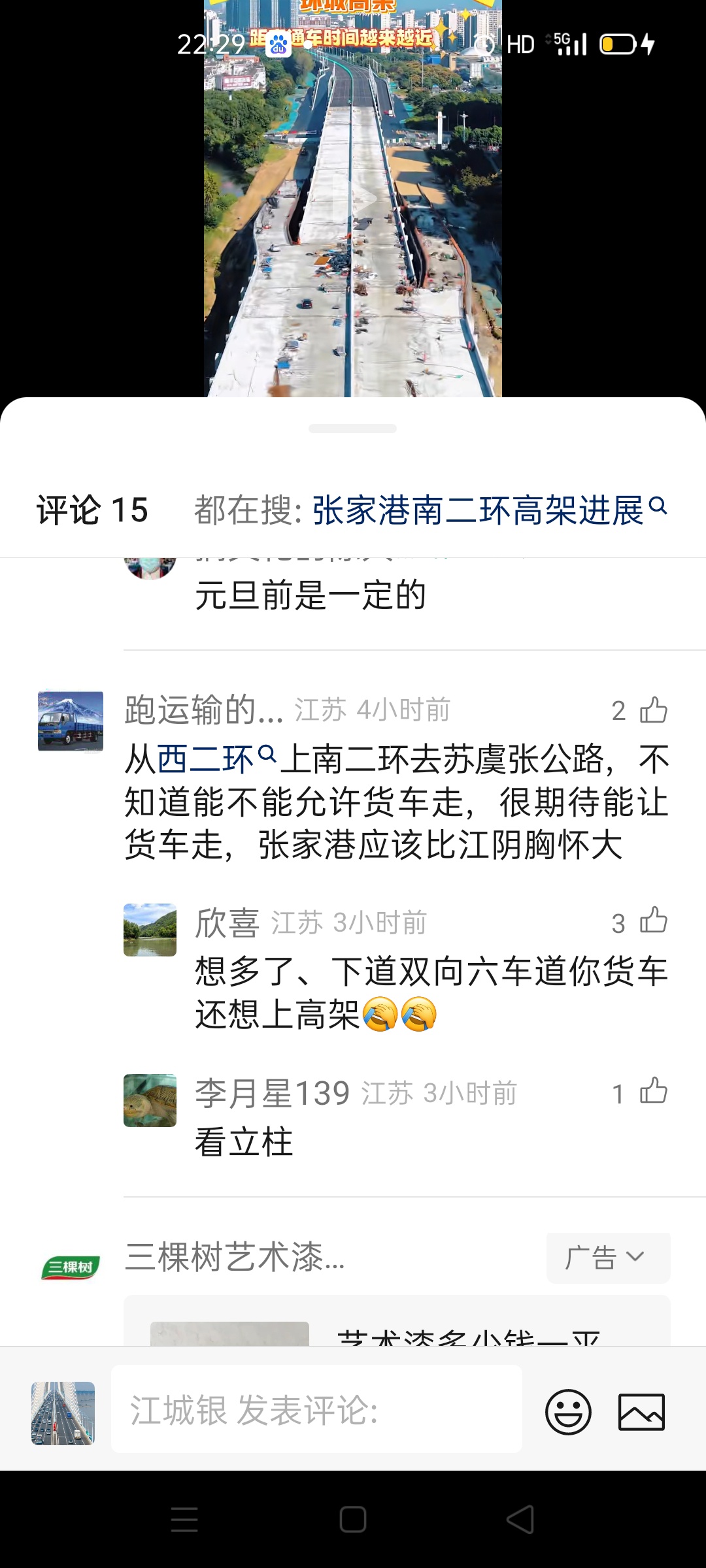Viewport: 706px width, 1568px height.
Task: Like 欣喜's reply
Action: pos(653,922)
